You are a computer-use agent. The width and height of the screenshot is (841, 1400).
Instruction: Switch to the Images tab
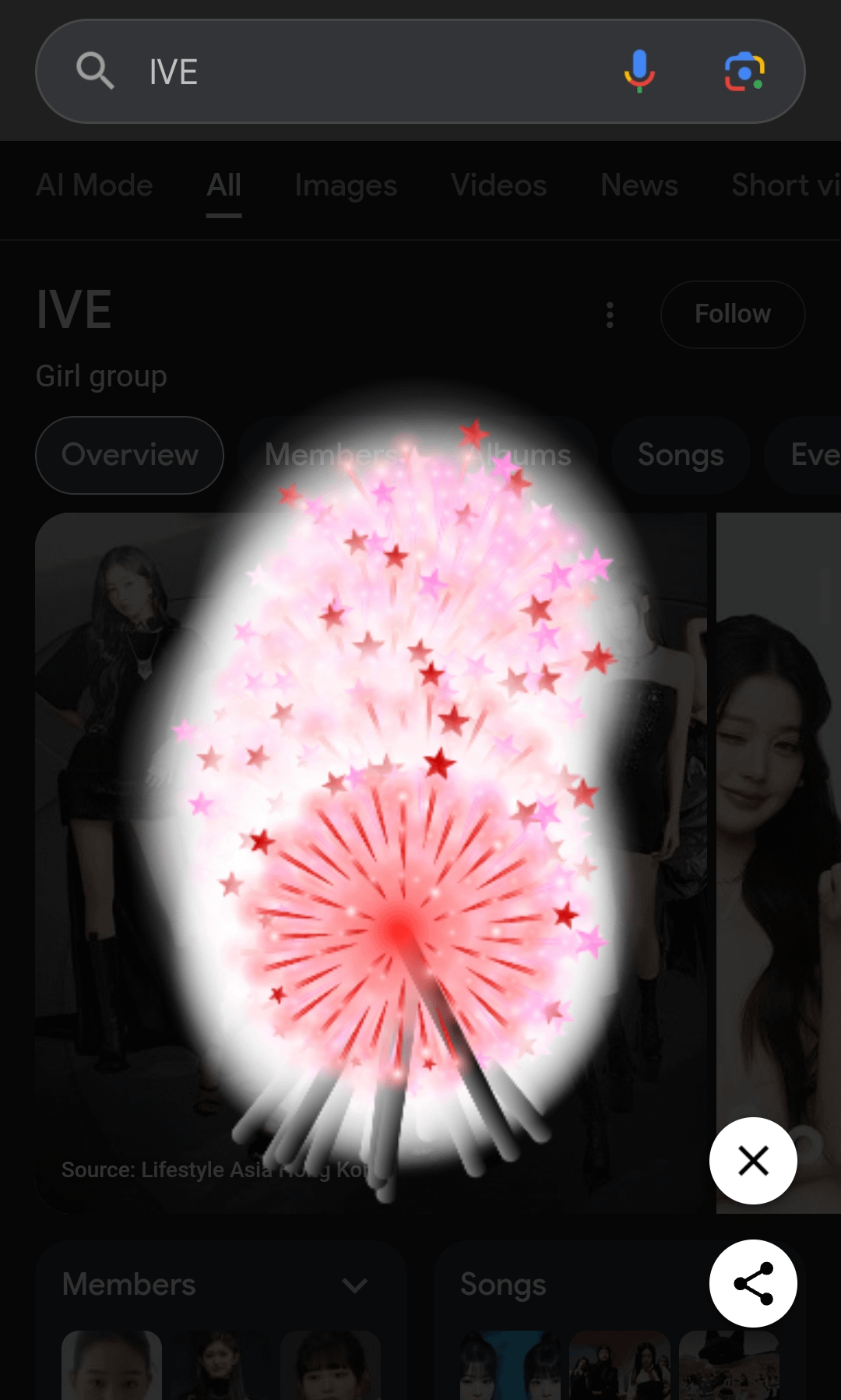(346, 185)
